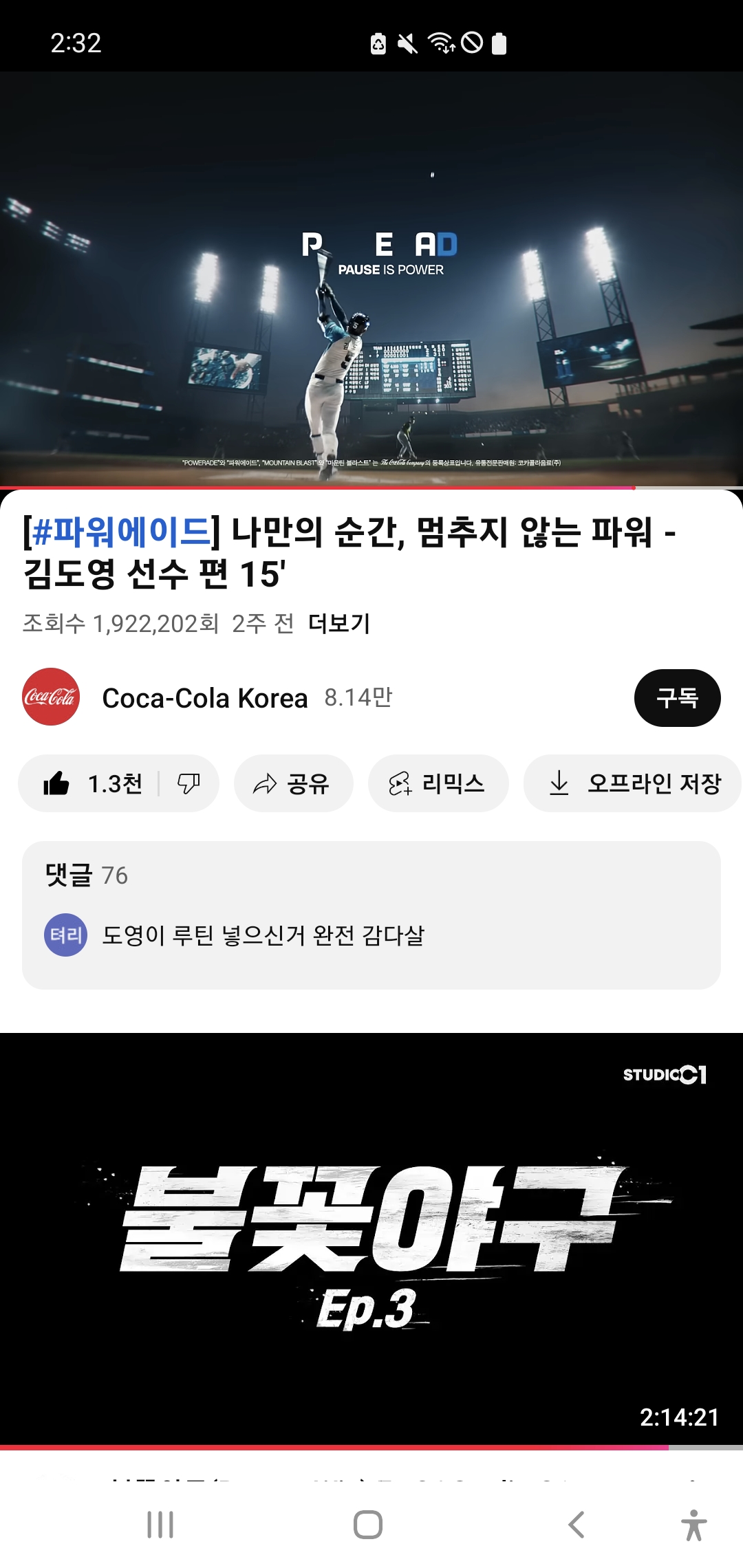Open recent apps from navigation bar
Viewport: 743px width, 1568px height.
tap(160, 1525)
